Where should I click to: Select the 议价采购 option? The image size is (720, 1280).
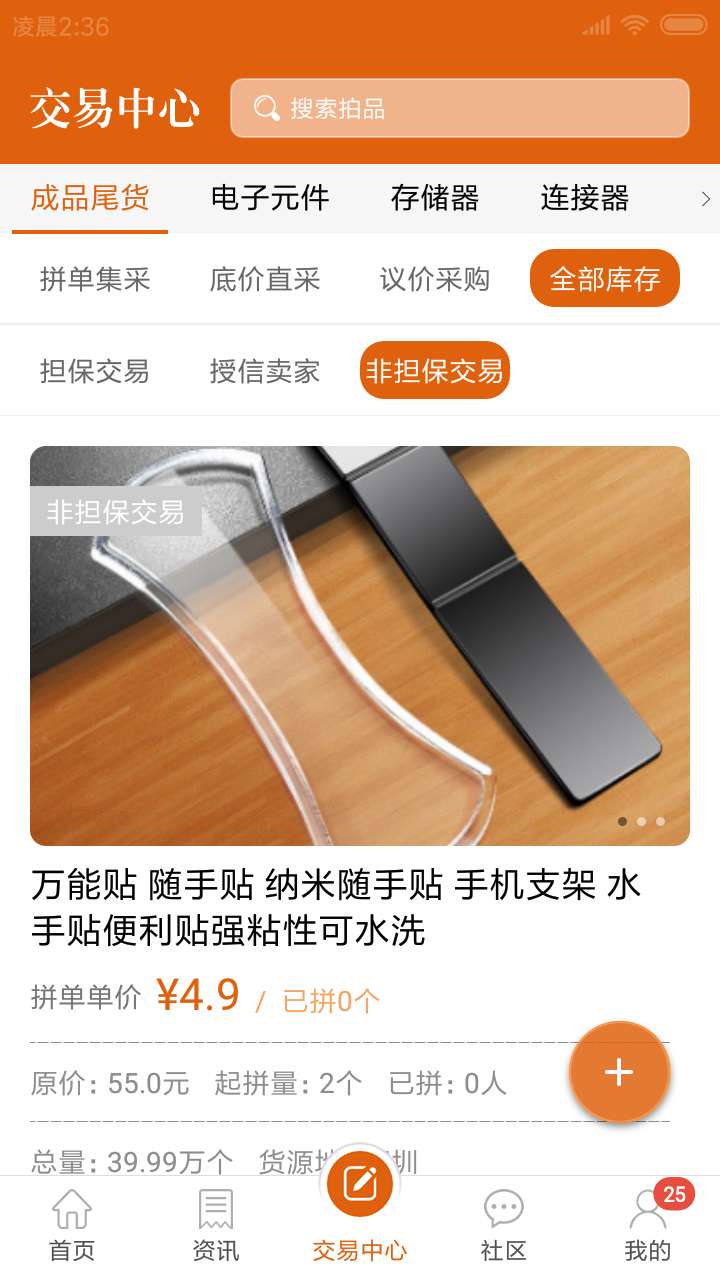[434, 280]
